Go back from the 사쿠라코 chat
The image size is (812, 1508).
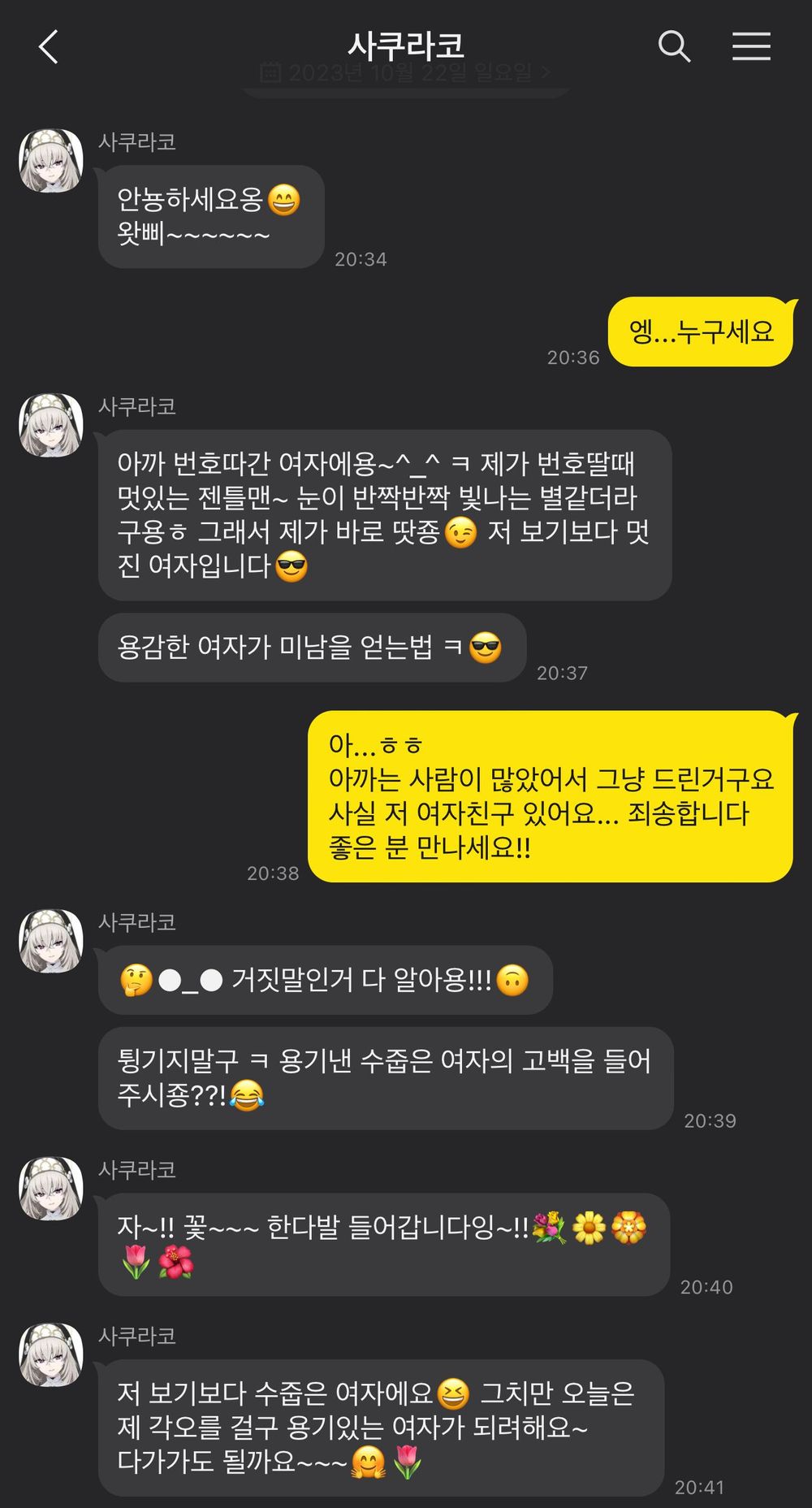tap(49, 47)
